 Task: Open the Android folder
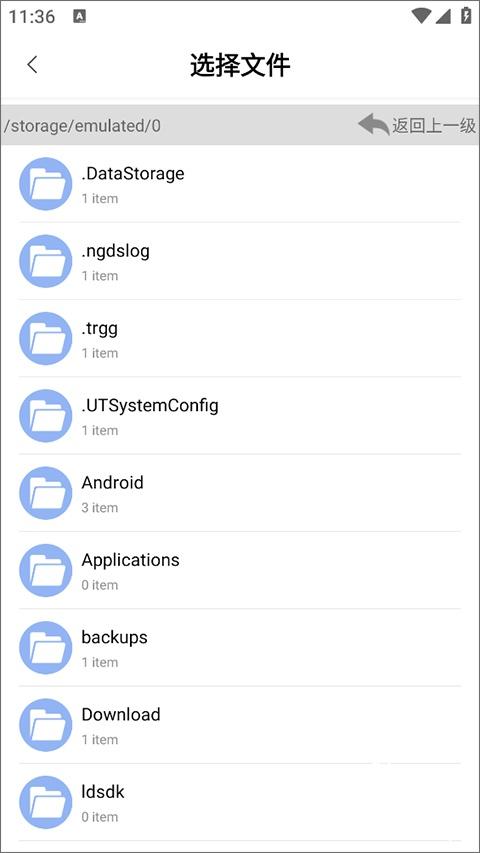(x=240, y=493)
